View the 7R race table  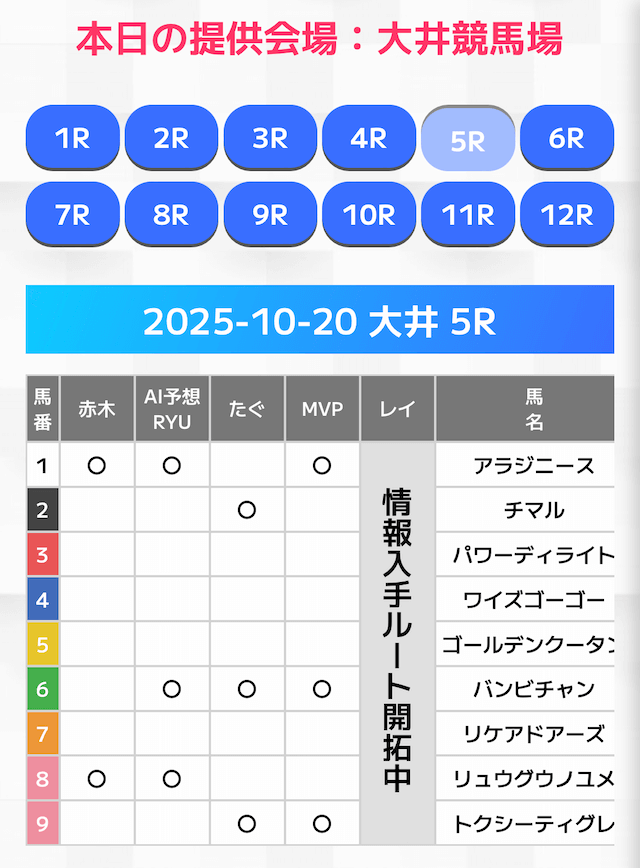72,214
